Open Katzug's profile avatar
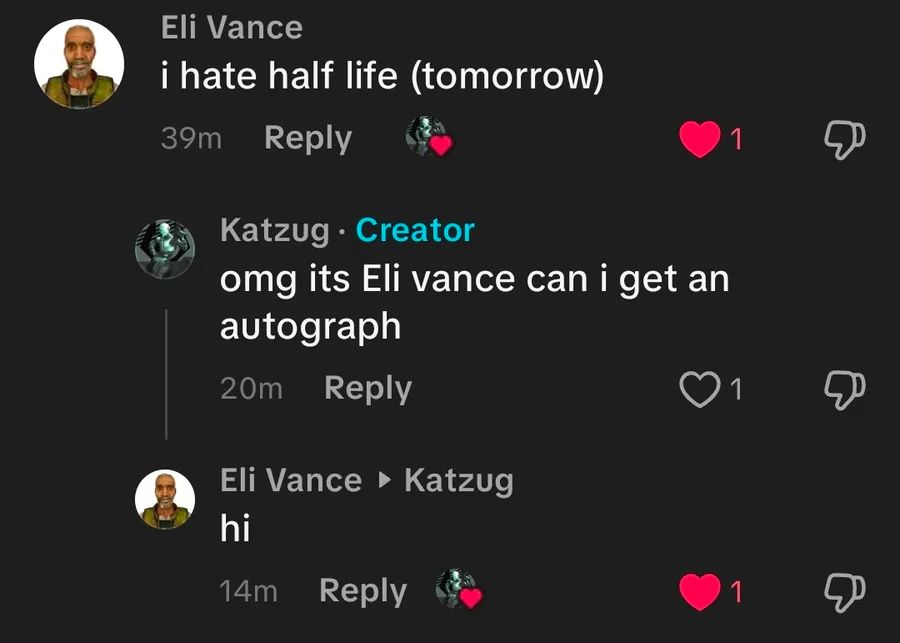 pyautogui.click(x=165, y=249)
